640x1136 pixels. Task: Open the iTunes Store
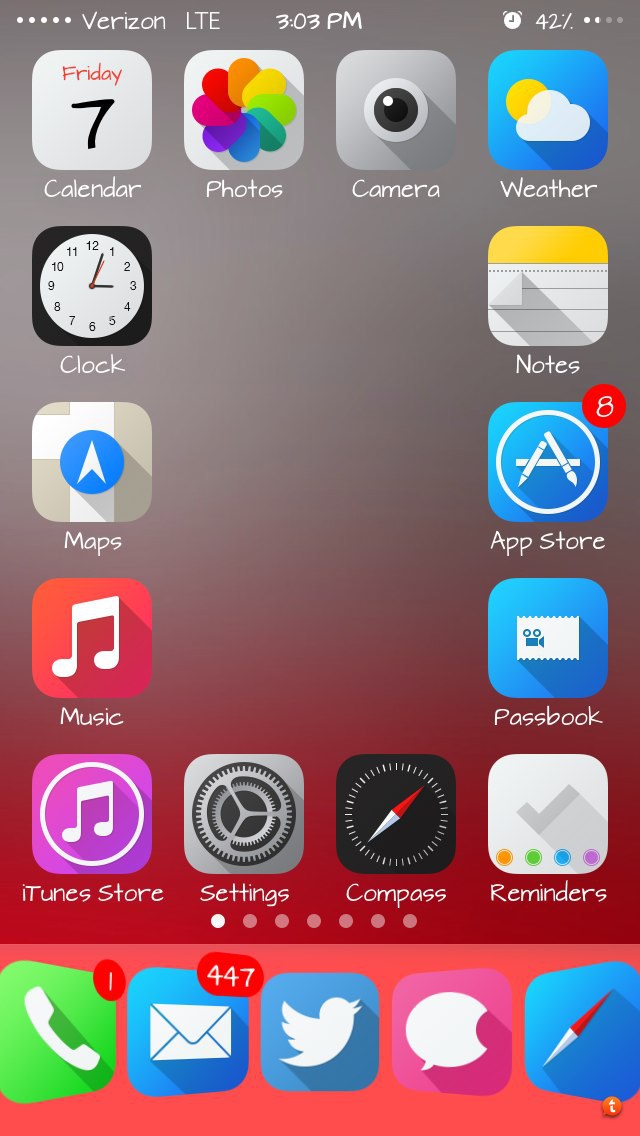point(92,814)
